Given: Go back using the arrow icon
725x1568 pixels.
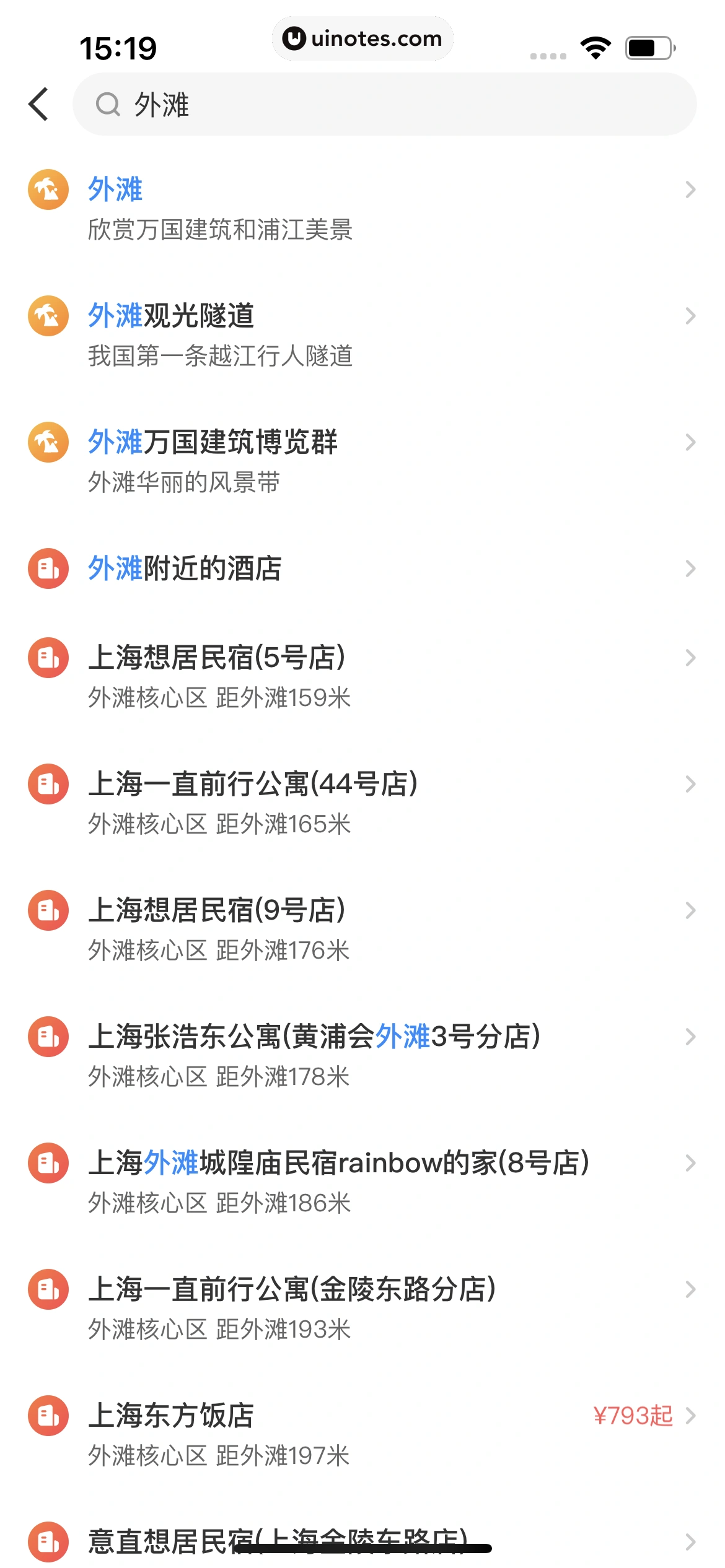Looking at the screenshot, I should click(x=38, y=104).
